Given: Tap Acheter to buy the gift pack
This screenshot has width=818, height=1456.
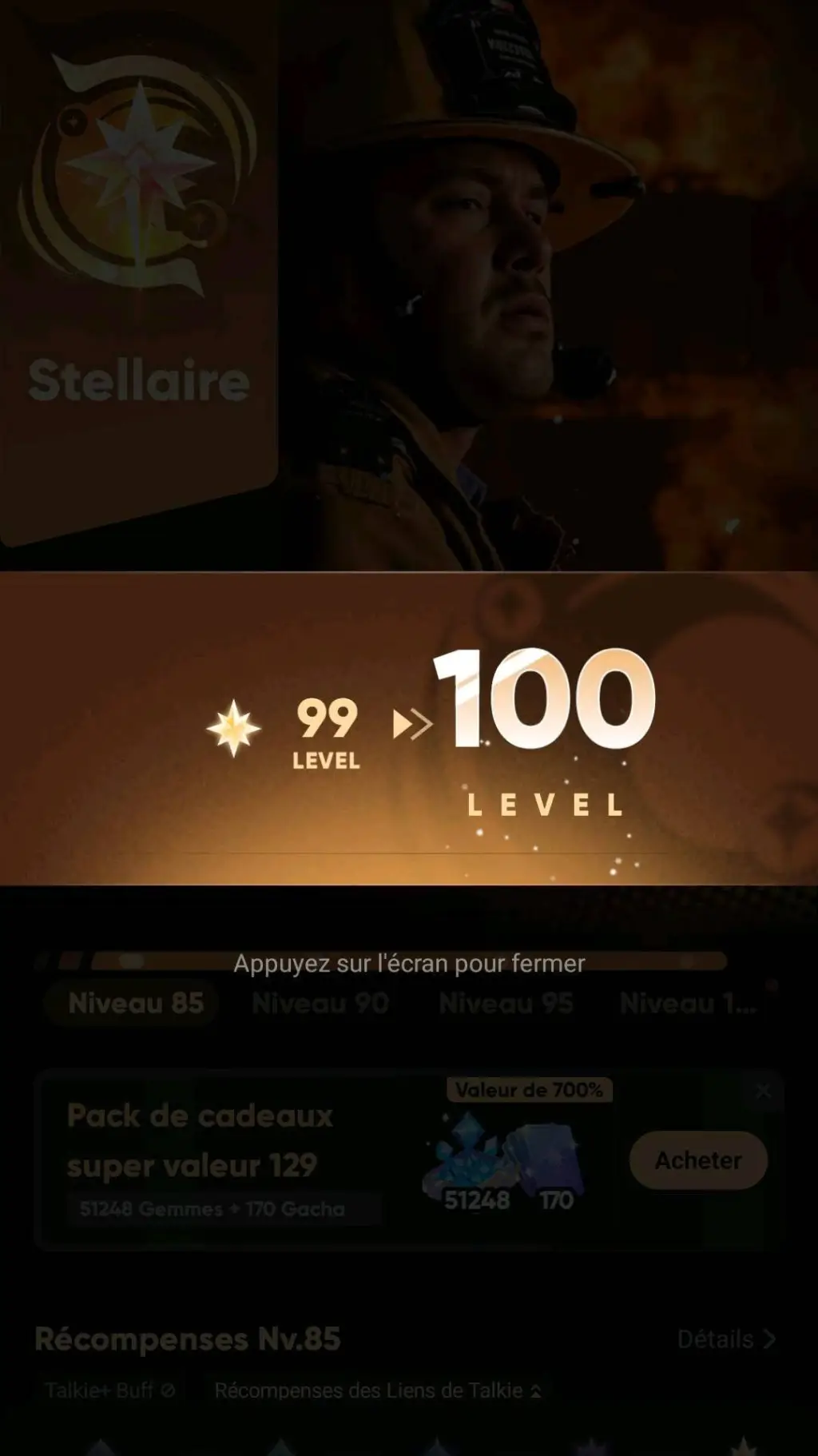Looking at the screenshot, I should (698, 1160).
